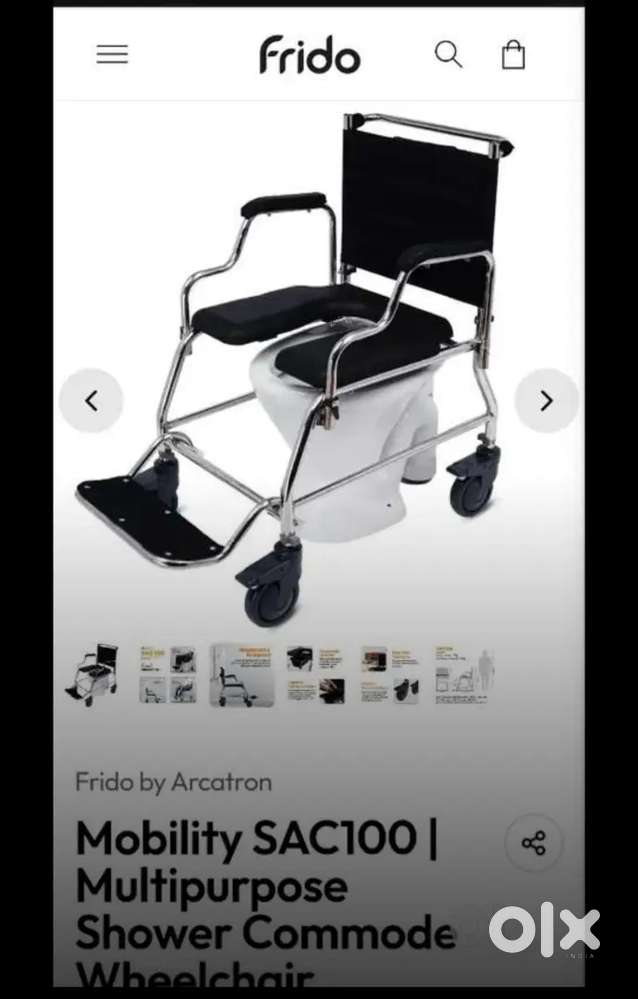Open the search icon
The width and height of the screenshot is (638, 999).
(x=448, y=55)
